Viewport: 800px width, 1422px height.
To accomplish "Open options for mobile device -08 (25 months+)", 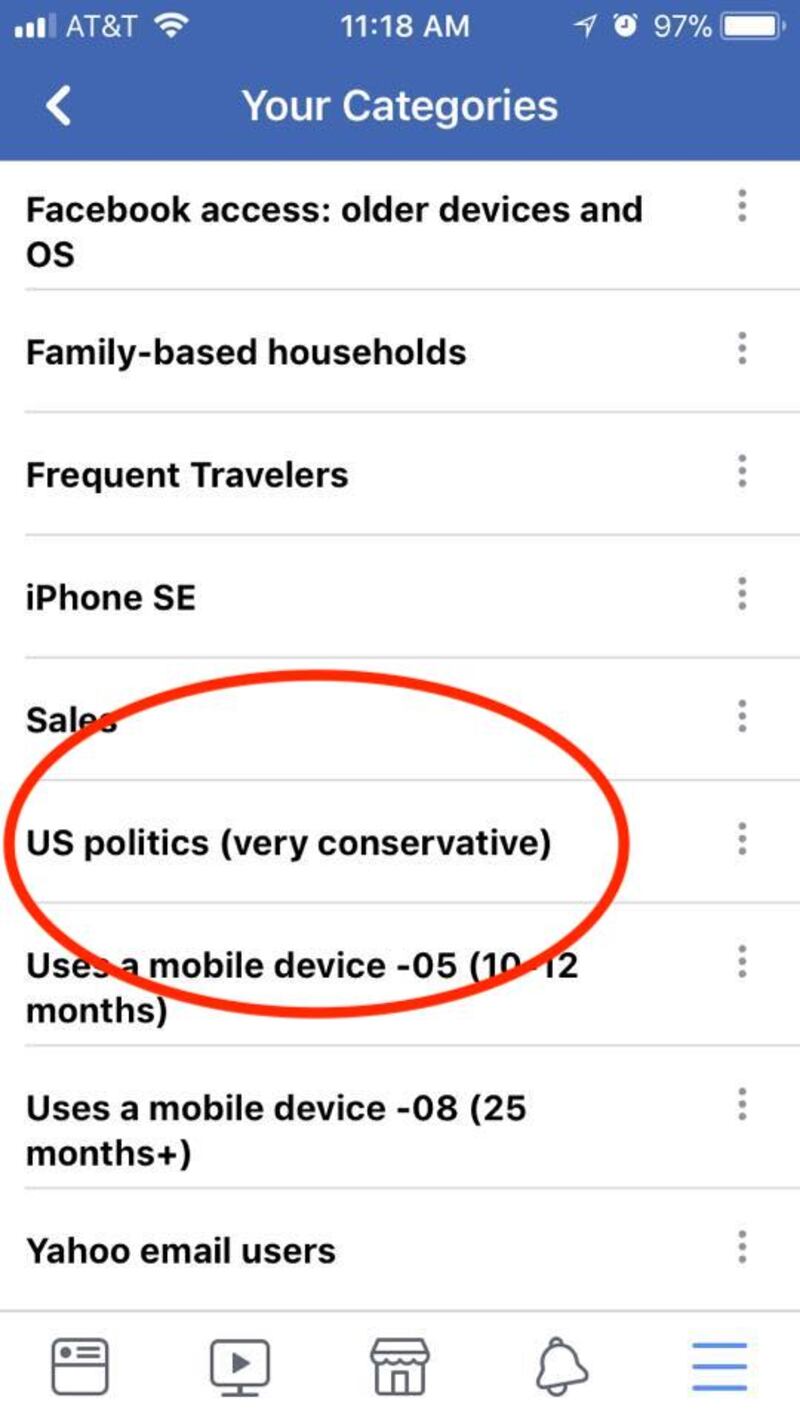I will 741,1105.
